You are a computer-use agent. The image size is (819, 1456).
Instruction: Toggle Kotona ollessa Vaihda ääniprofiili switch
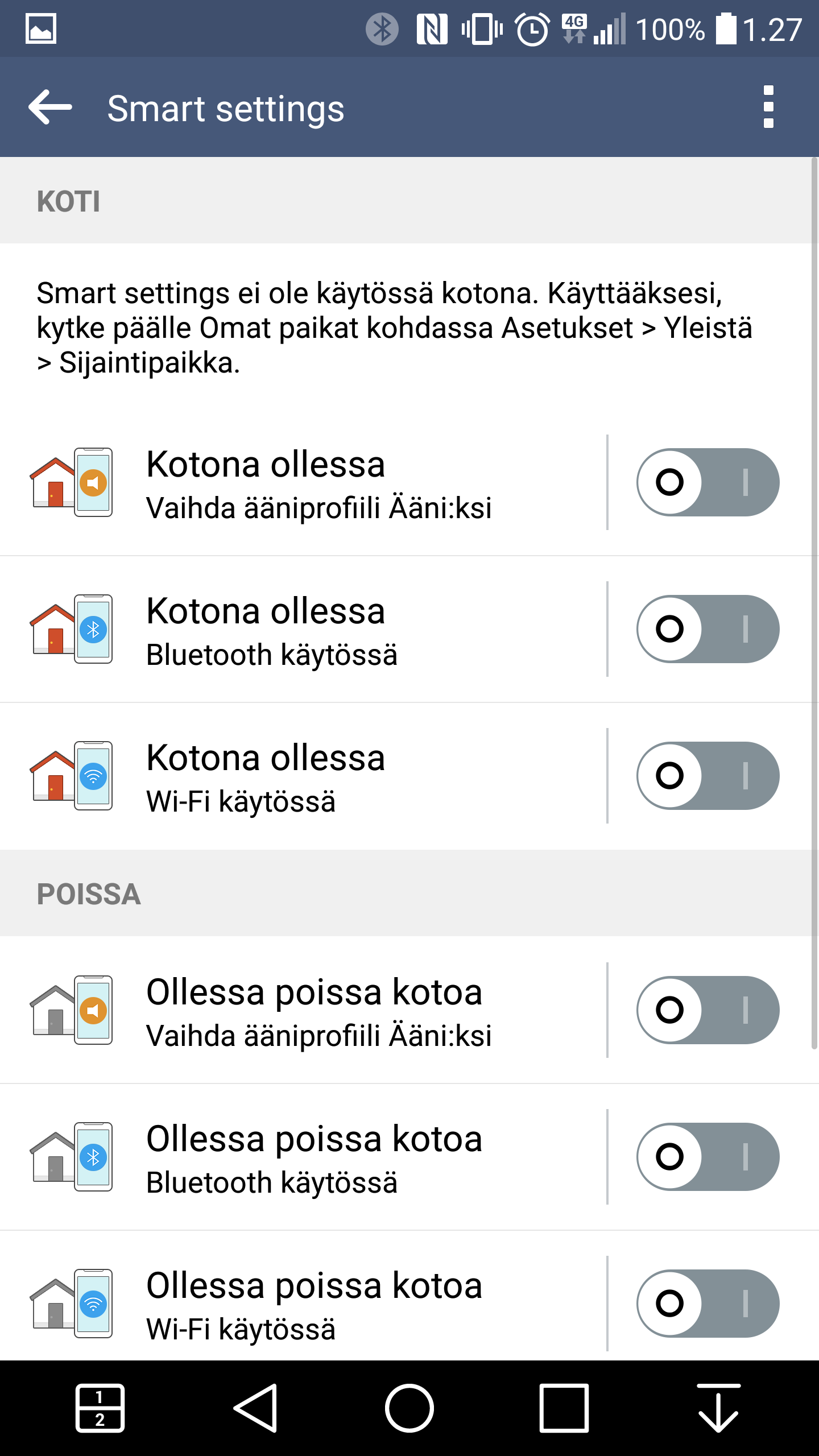708,482
